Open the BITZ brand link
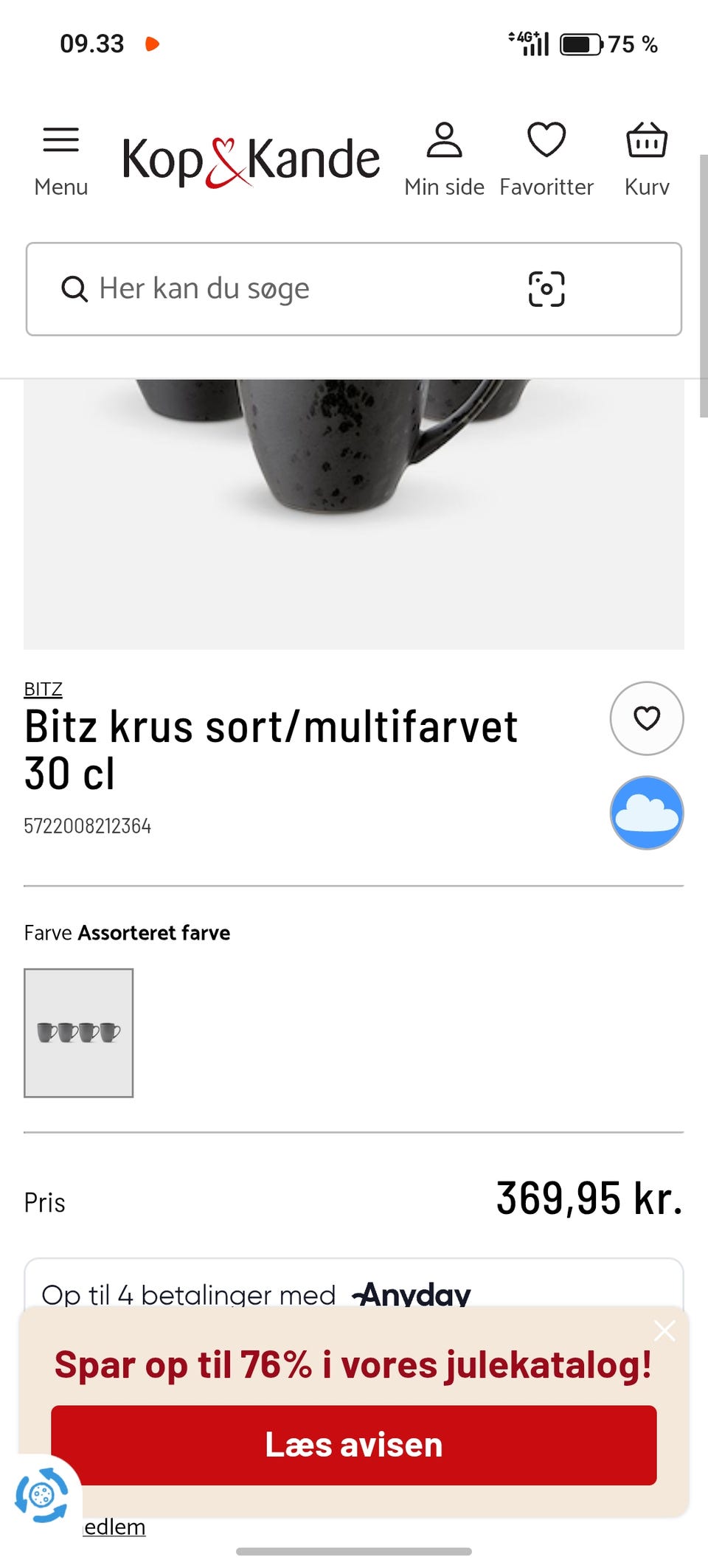The image size is (708, 1568). tap(43, 689)
